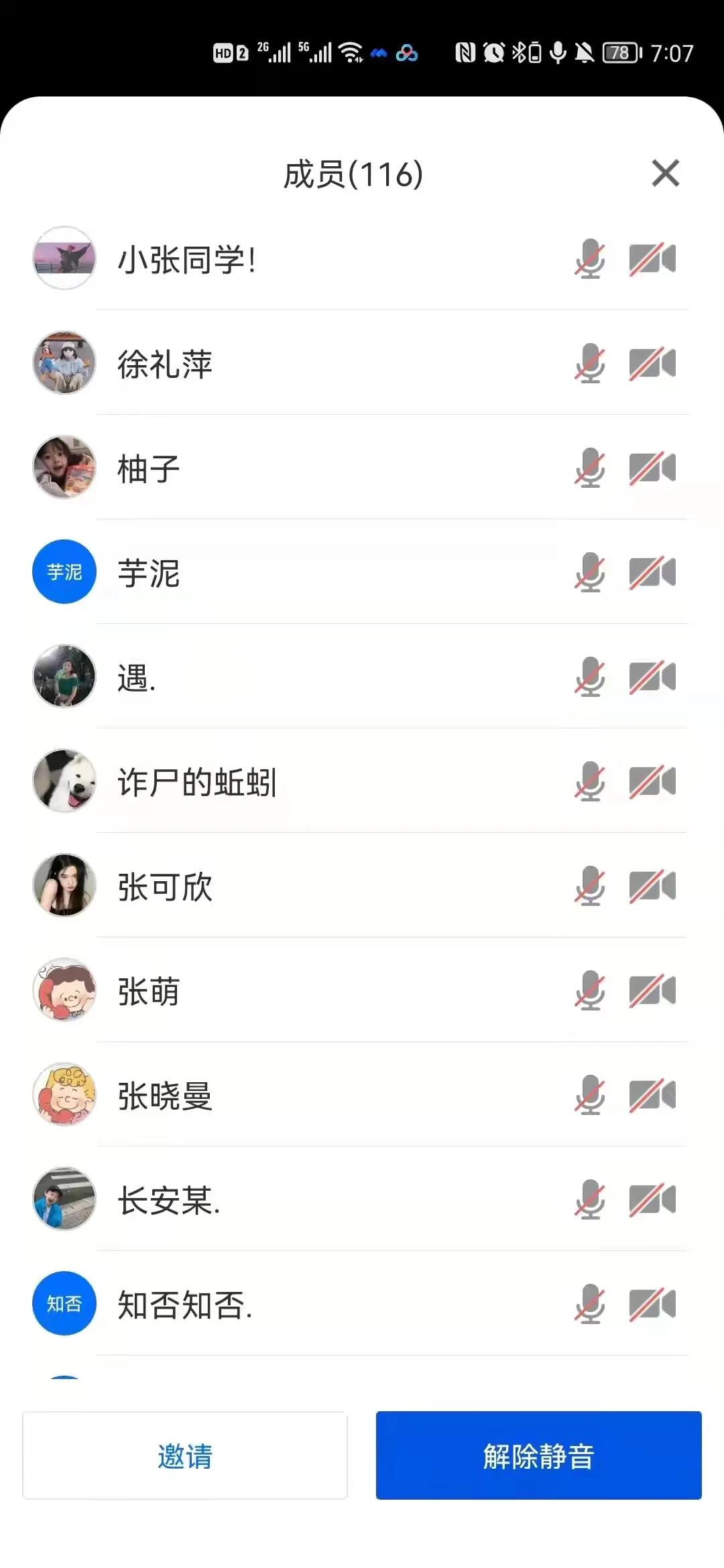Tap the 解除静音 button

pos(538,1455)
